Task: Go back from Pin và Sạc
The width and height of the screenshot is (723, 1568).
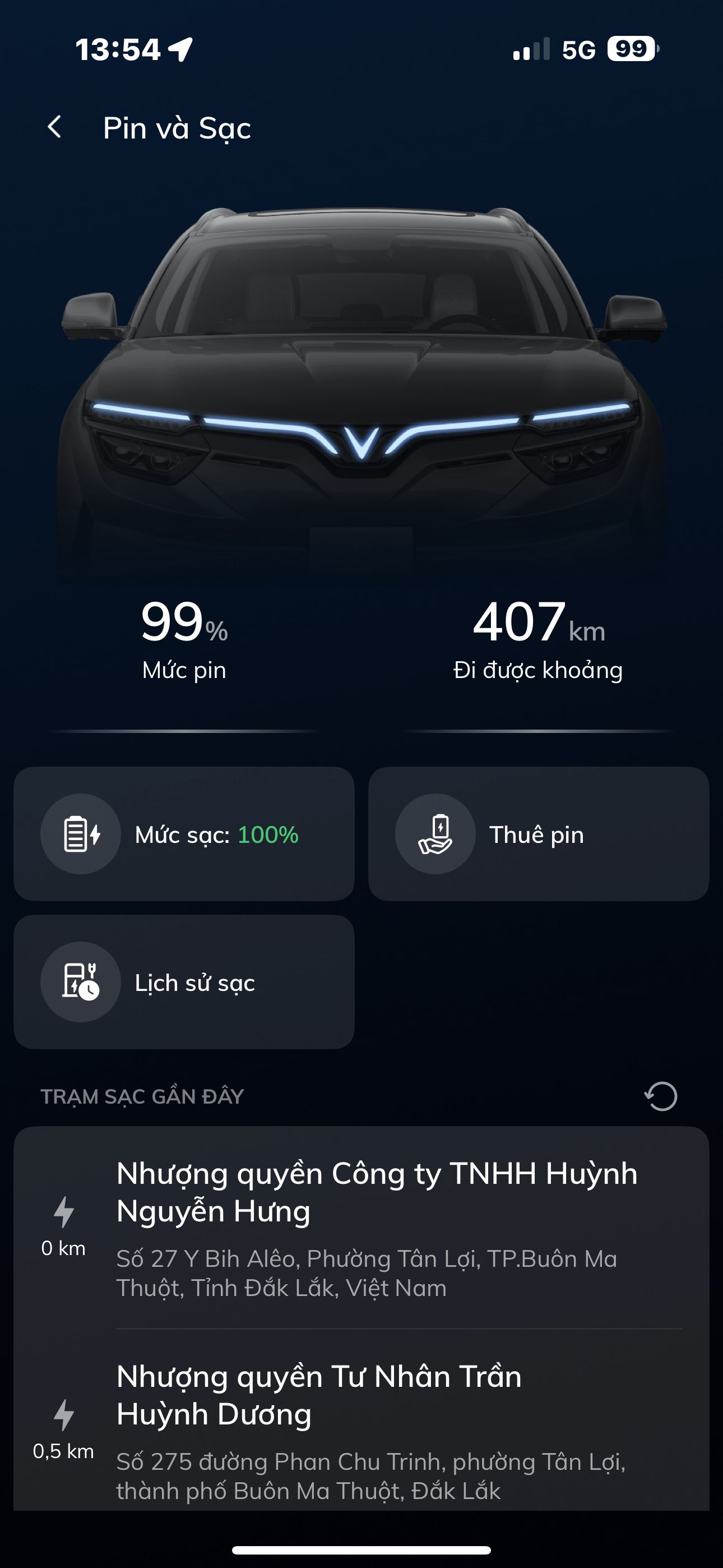Action: (55, 127)
